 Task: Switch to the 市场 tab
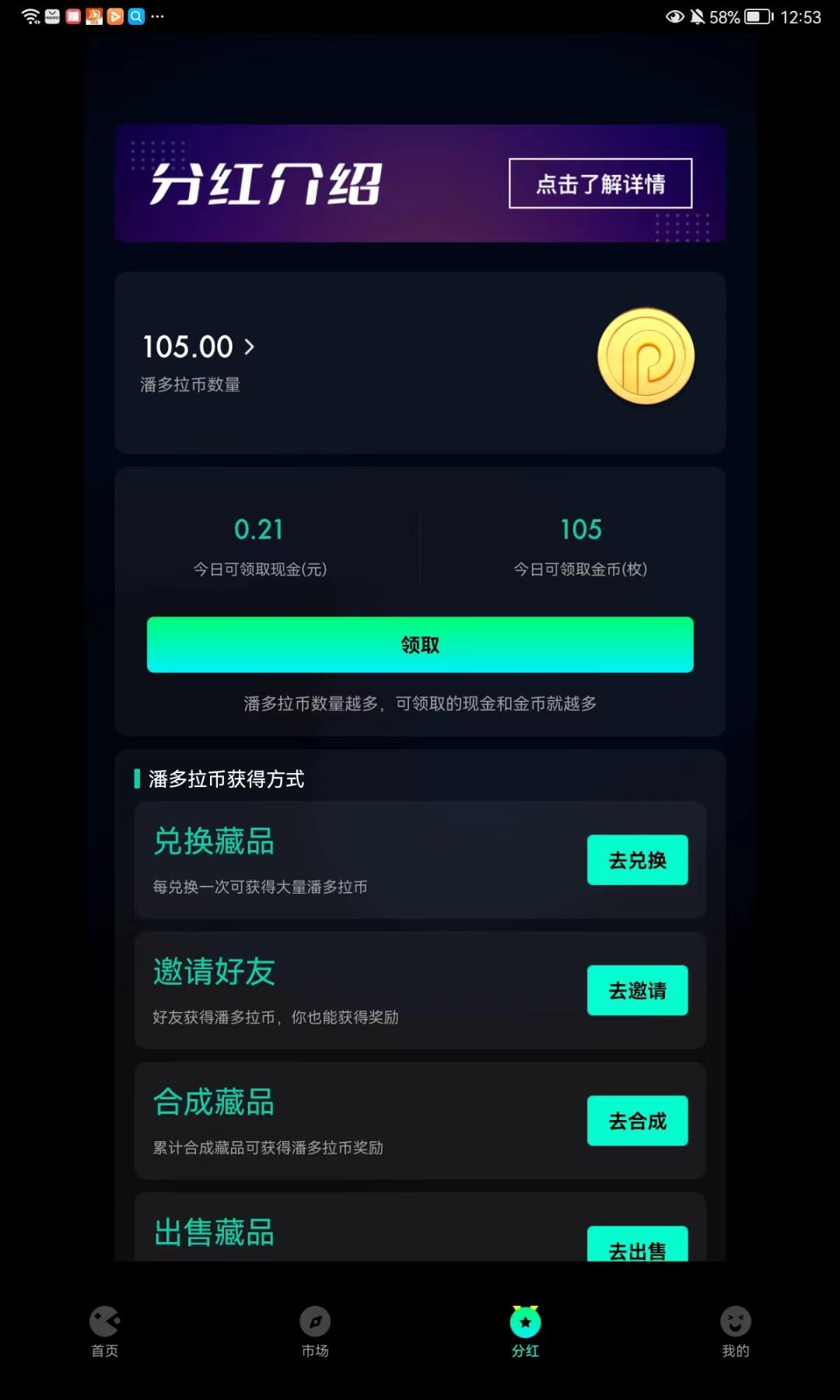315,1332
